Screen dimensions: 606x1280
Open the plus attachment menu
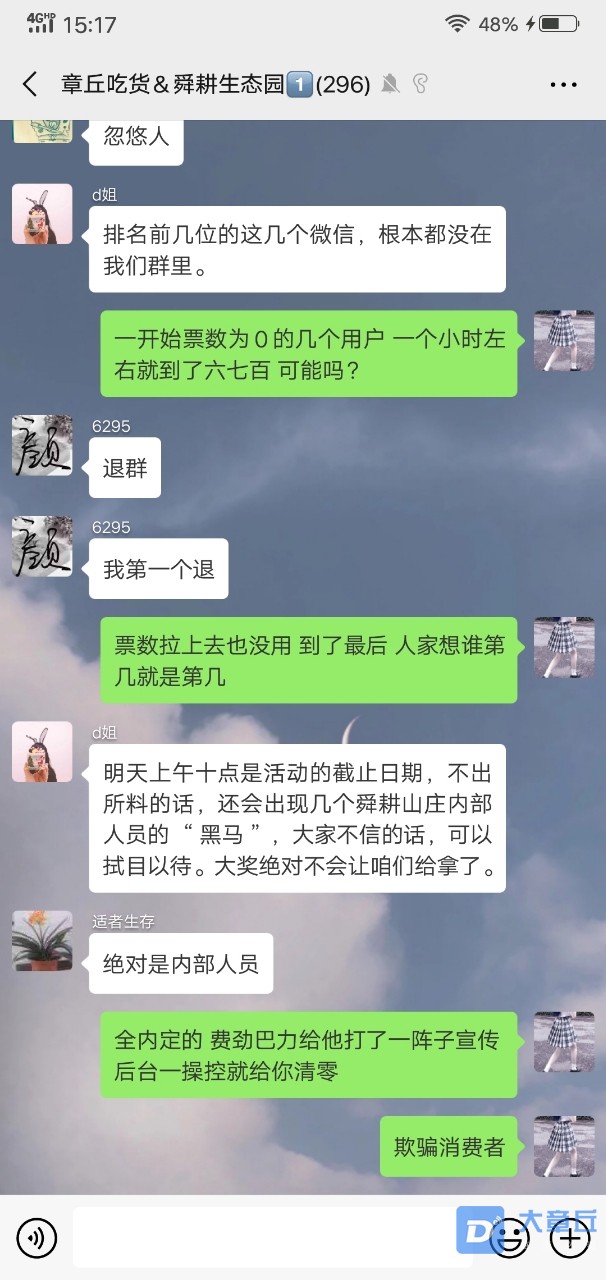point(570,1239)
